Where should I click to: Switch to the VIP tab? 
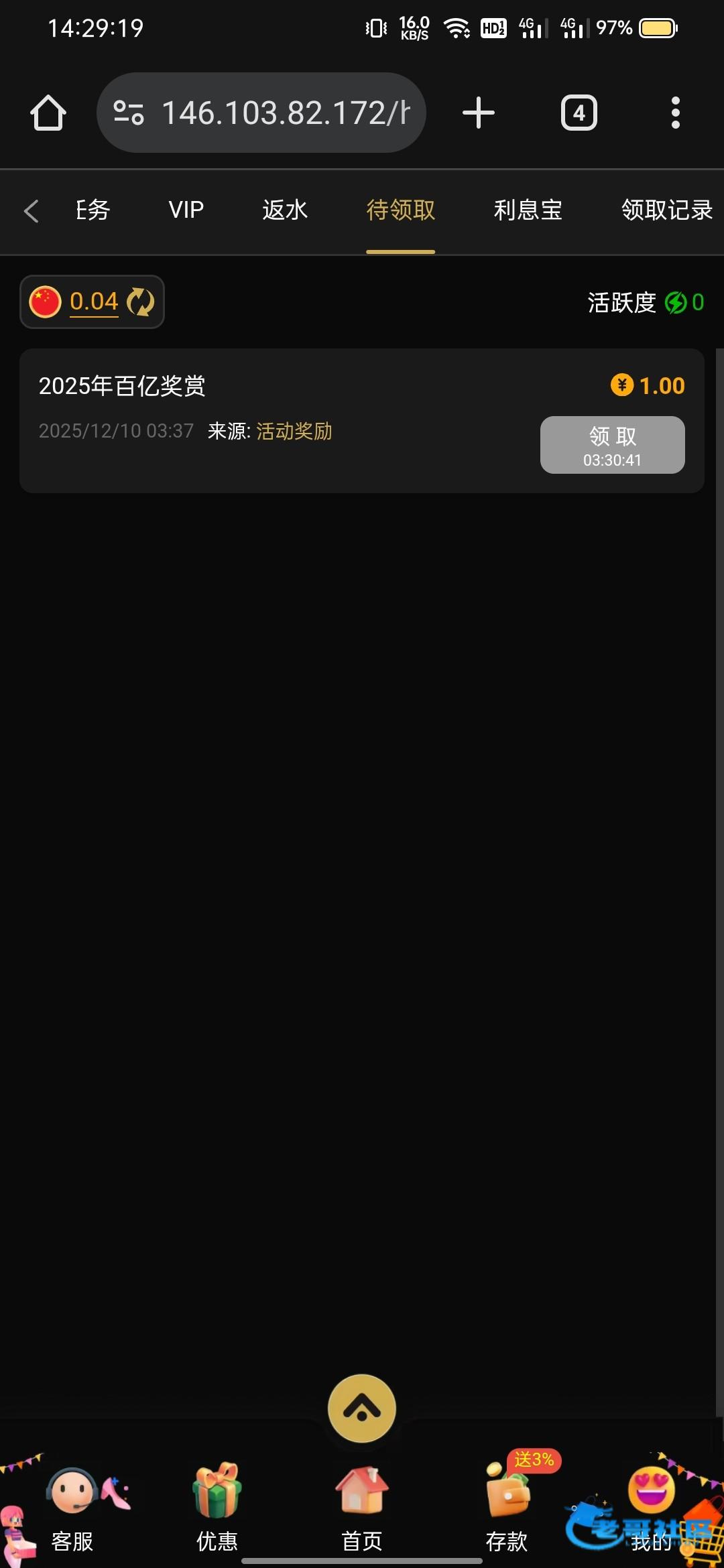186,210
